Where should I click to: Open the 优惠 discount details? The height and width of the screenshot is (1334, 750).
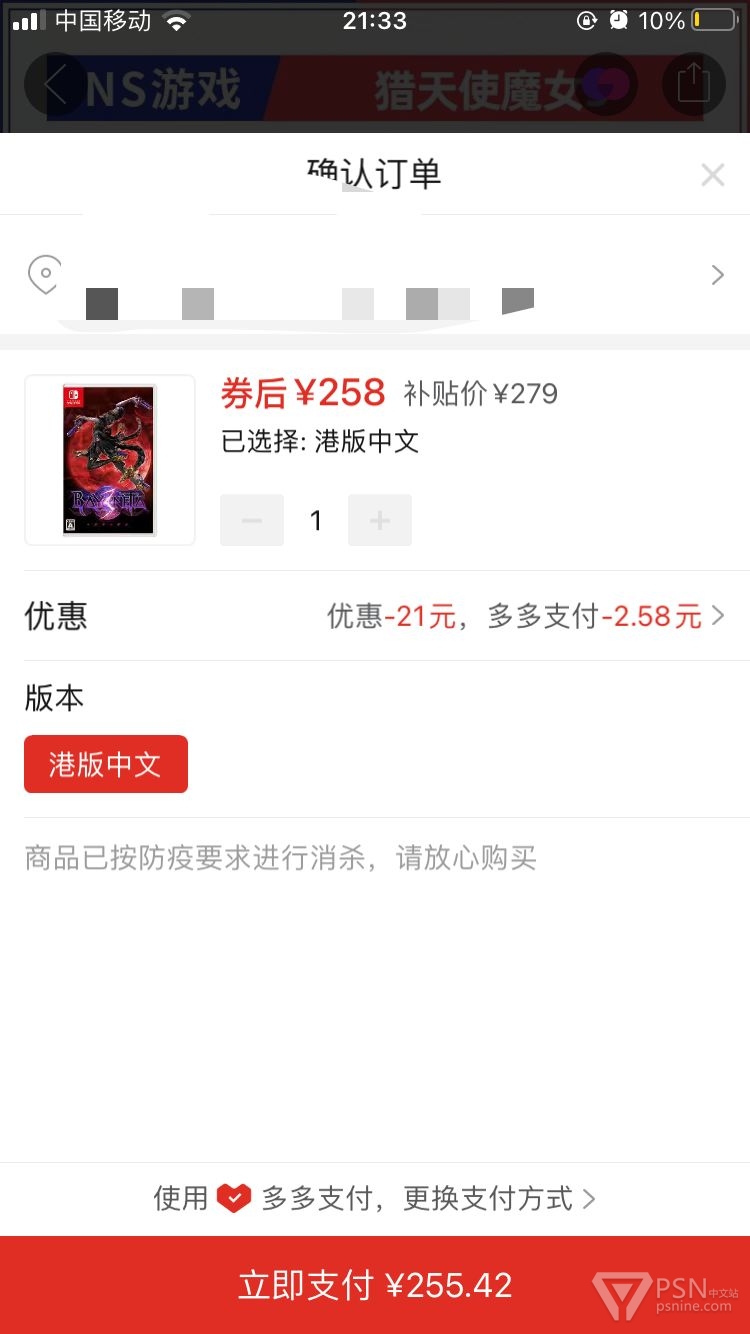pos(375,616)
